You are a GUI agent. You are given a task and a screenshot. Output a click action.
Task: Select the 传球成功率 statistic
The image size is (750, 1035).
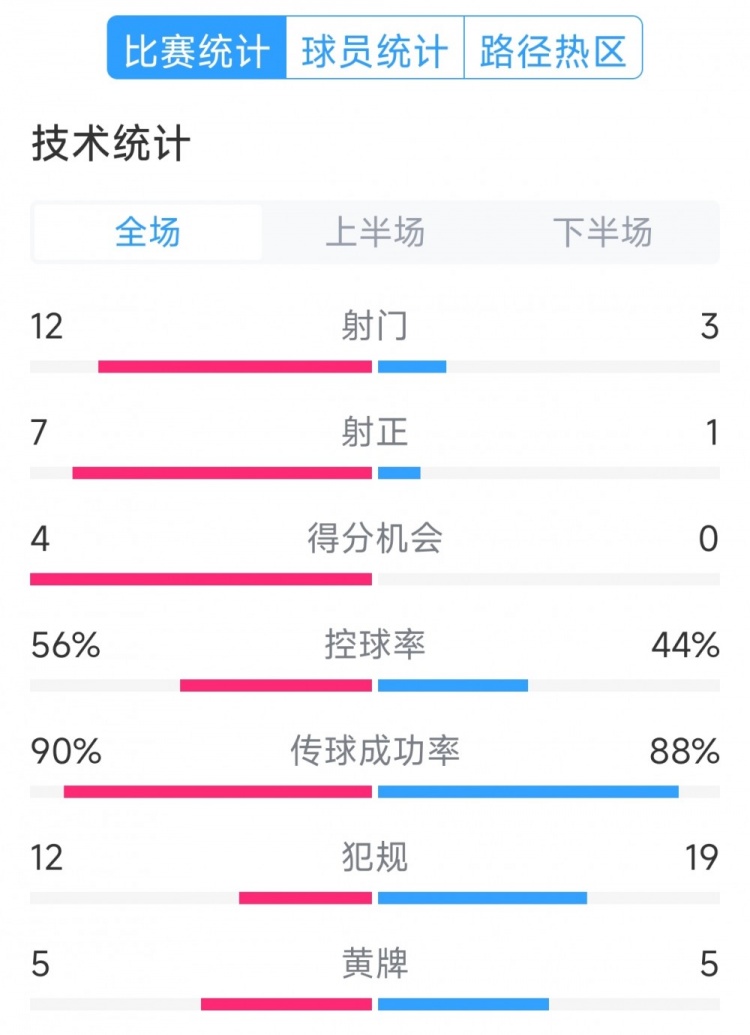(375, 751)
